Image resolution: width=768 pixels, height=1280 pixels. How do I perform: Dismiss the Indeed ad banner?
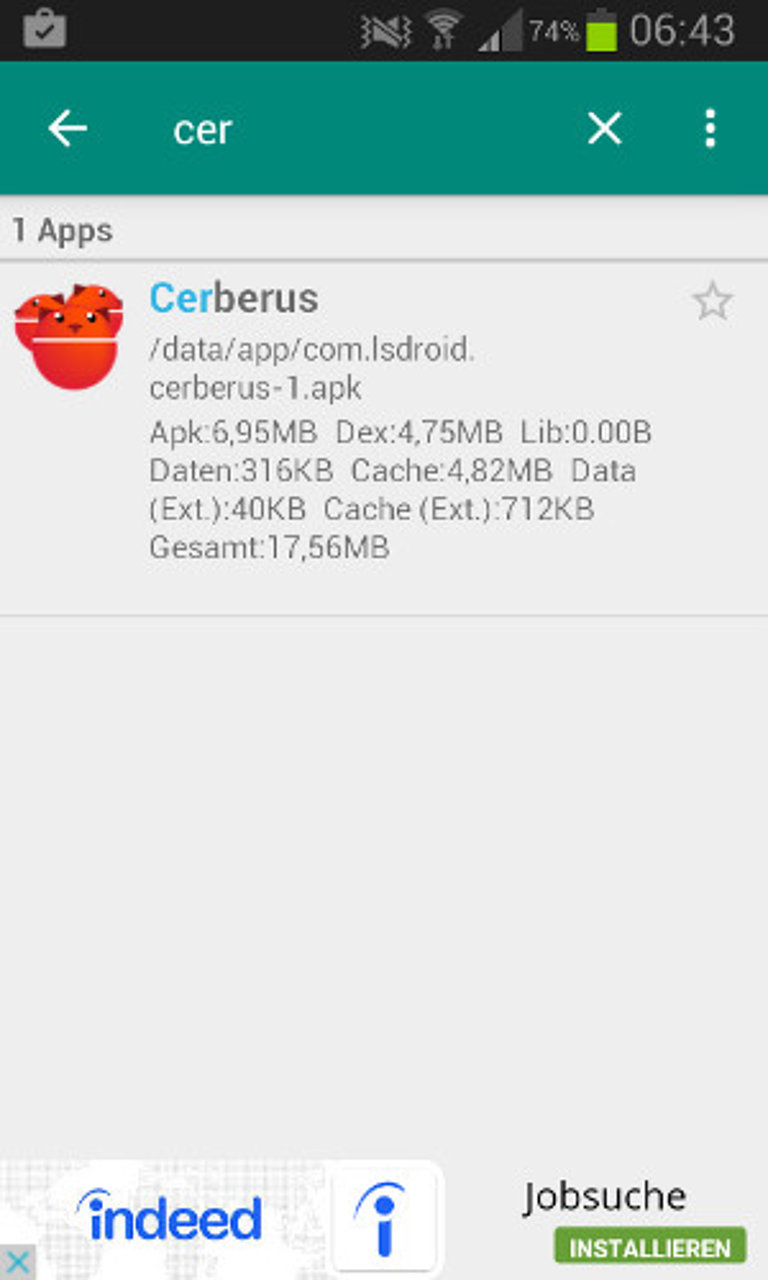(x=17, y=1262)
